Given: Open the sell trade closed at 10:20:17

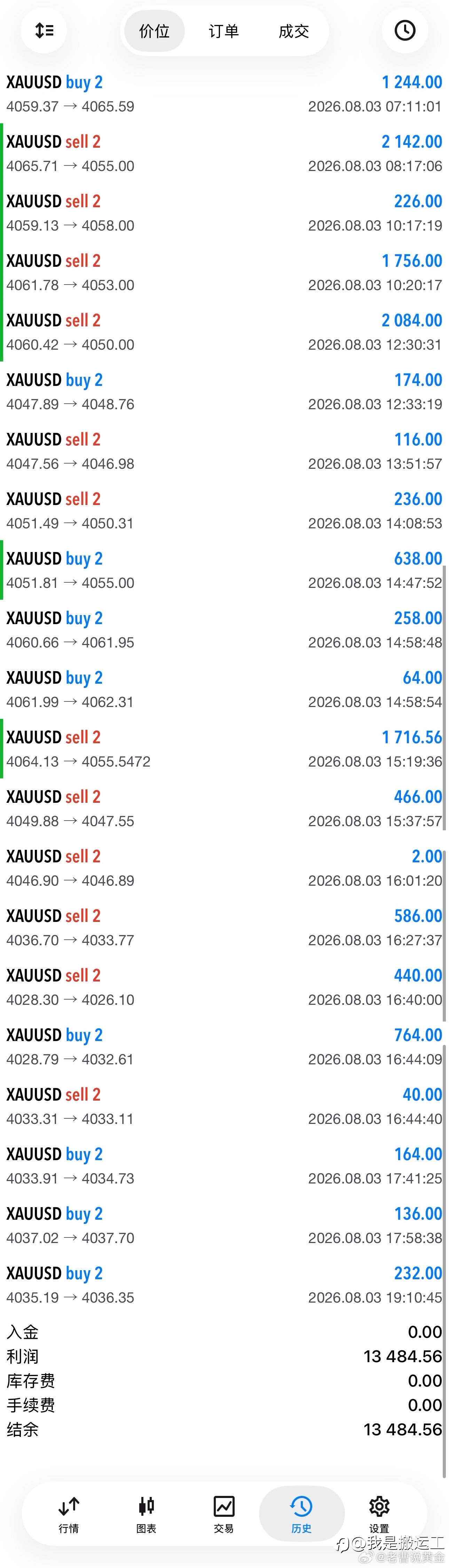Looking at the screenshot, I should 224,272.
